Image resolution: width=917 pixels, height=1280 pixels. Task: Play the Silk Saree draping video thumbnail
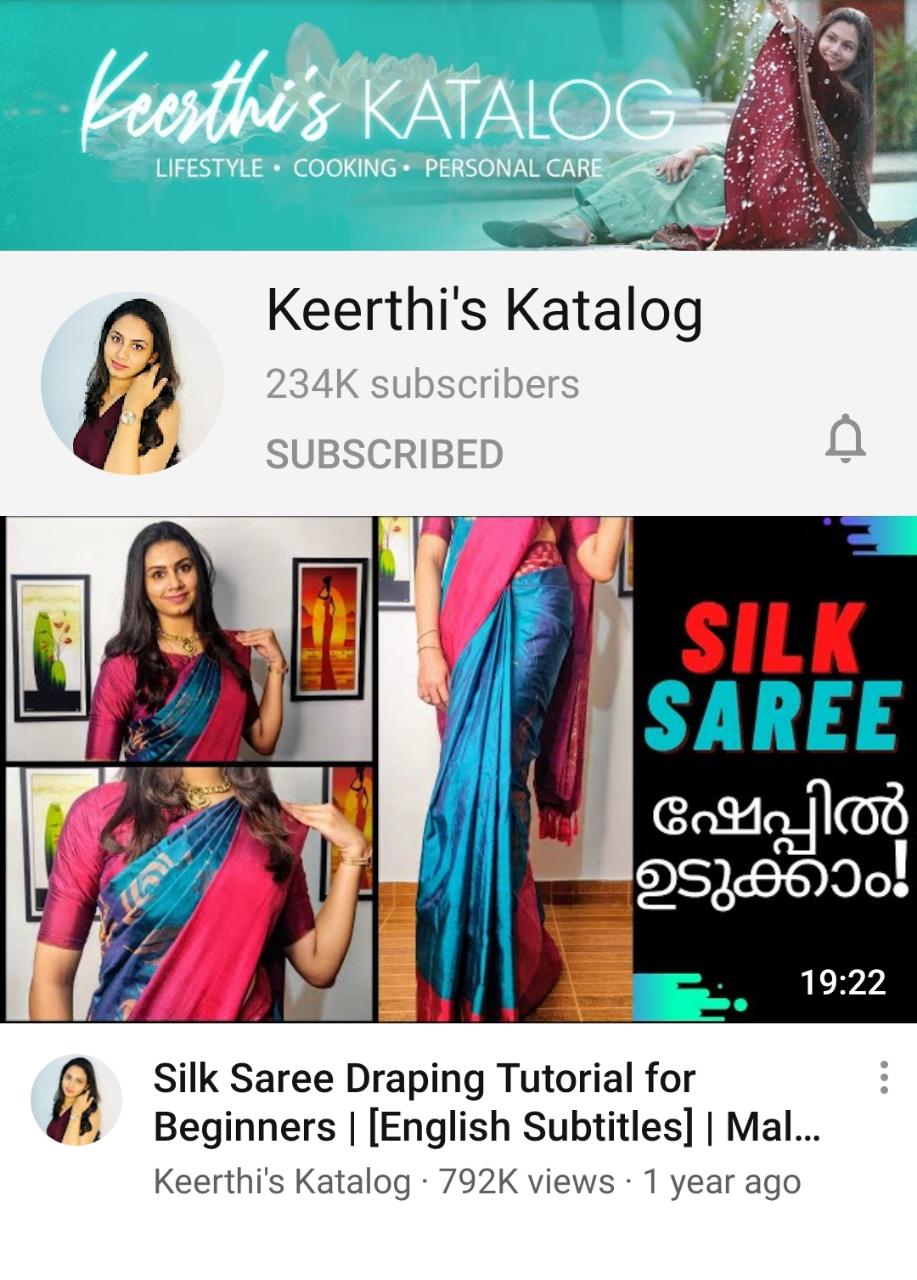(x=458, y=768)
